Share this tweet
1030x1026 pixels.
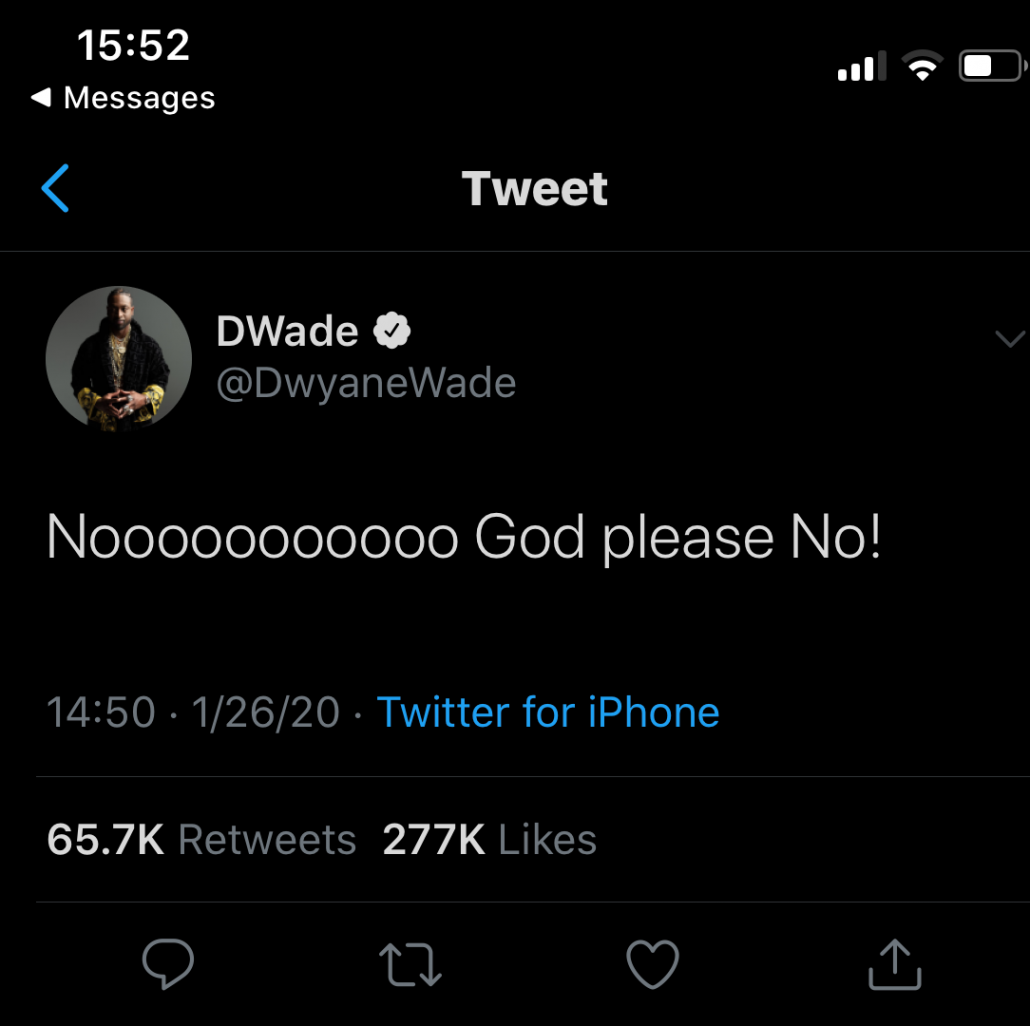pyautogui.click(x=892, y=964)
